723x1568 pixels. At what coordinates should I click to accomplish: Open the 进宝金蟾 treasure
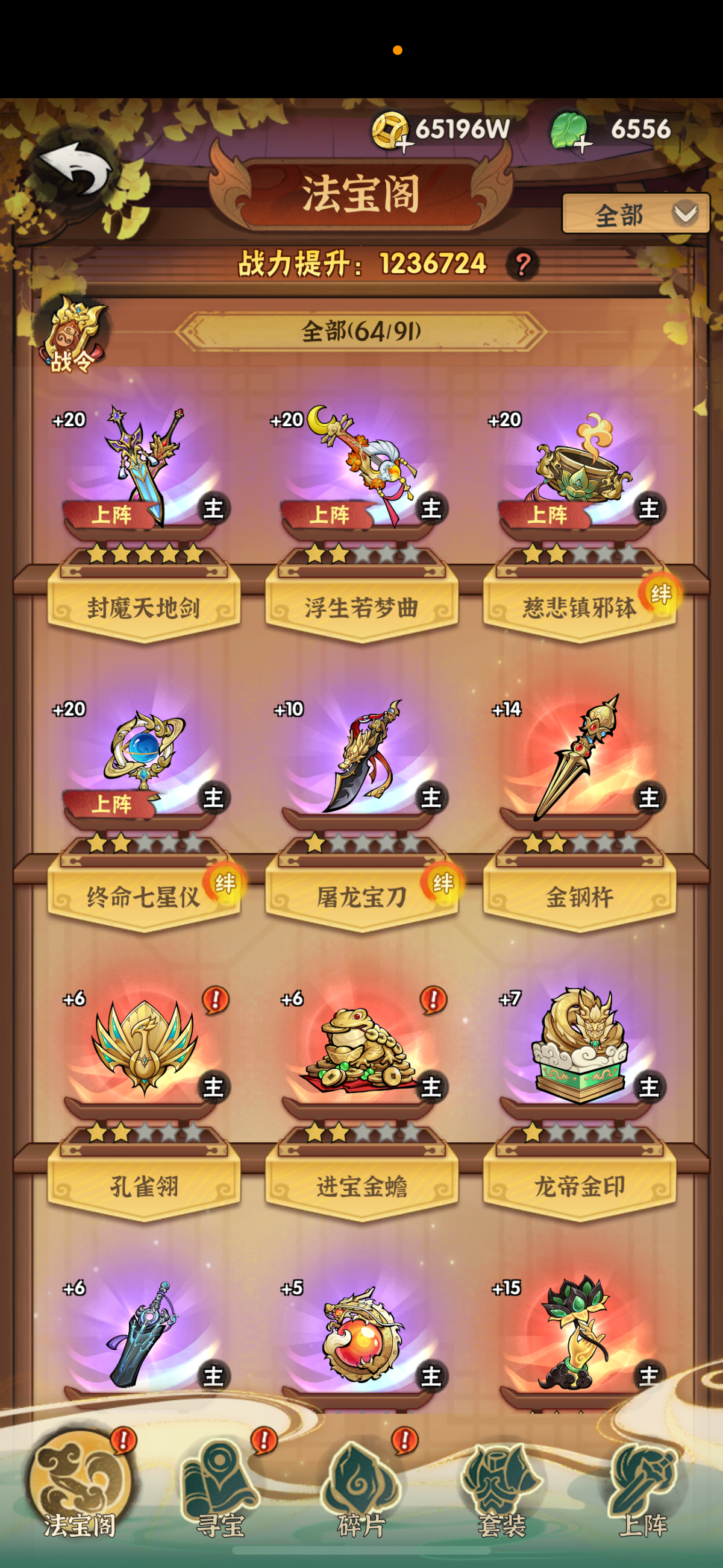pos(361,1047)
